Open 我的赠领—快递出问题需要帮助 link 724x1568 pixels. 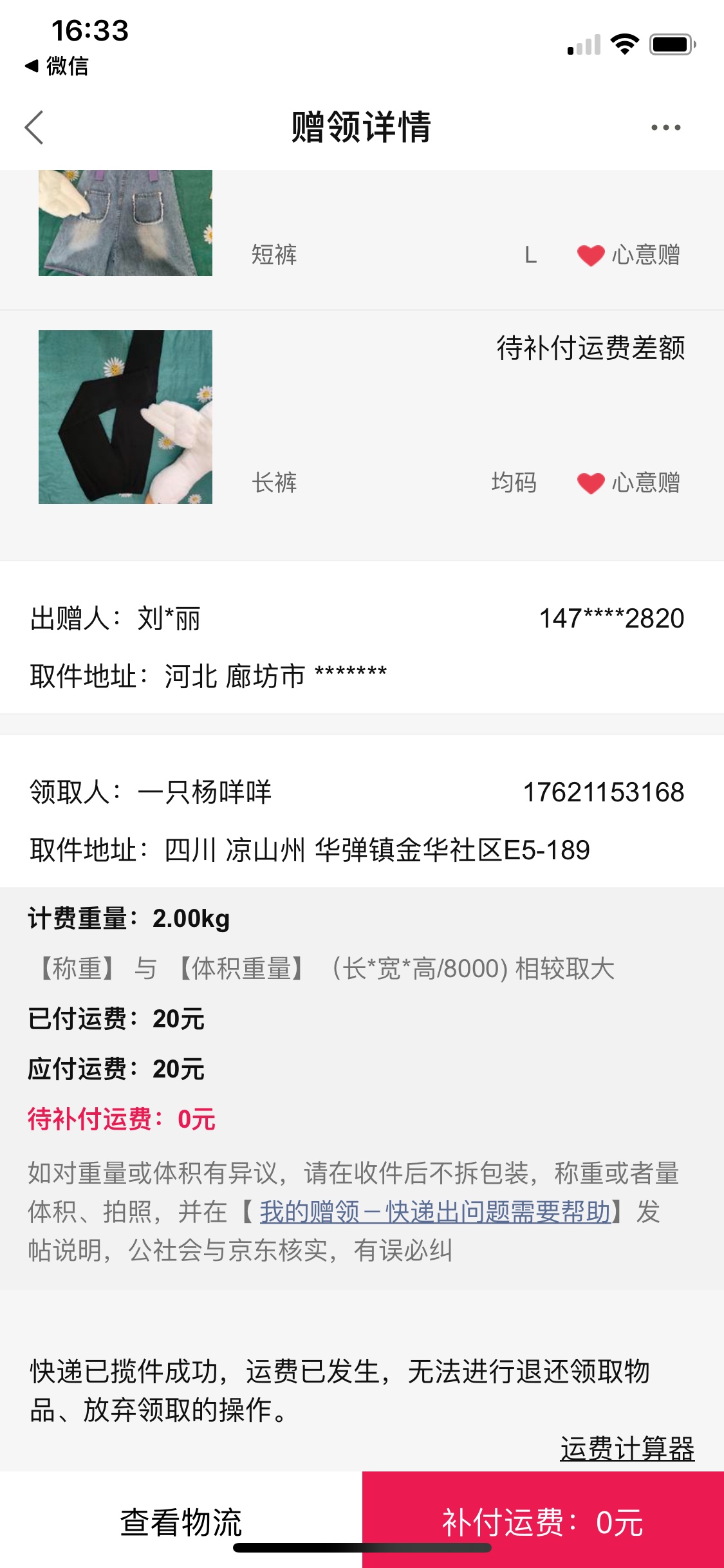click(435, 1212)
